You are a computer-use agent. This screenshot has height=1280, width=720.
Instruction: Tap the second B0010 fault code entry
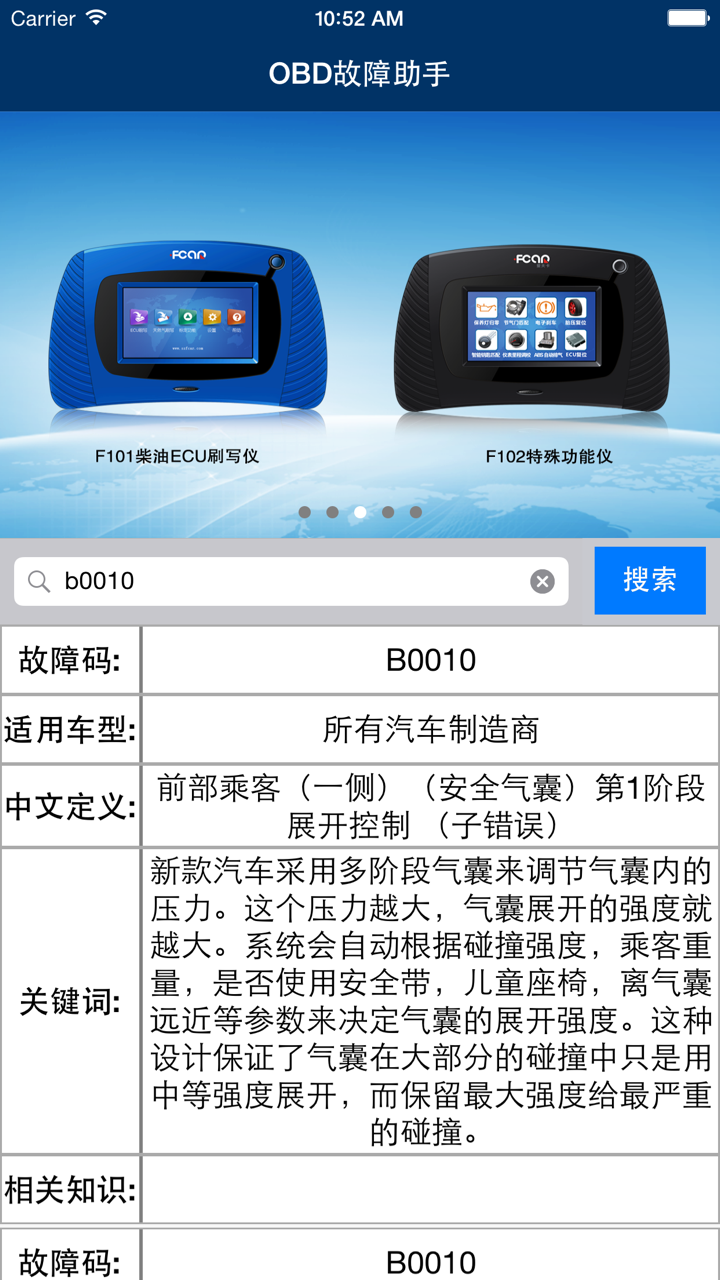[x=433, y=1258]
